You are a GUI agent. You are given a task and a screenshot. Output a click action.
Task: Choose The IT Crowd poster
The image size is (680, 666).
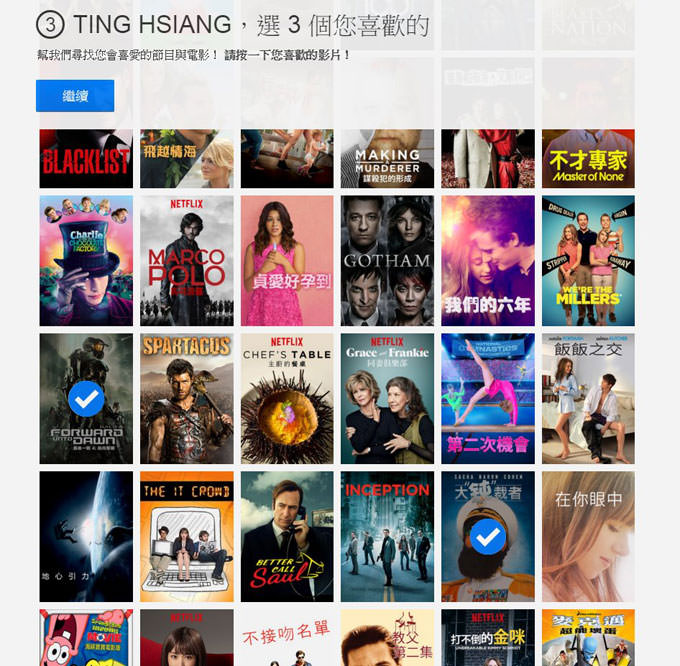[186, 537]
